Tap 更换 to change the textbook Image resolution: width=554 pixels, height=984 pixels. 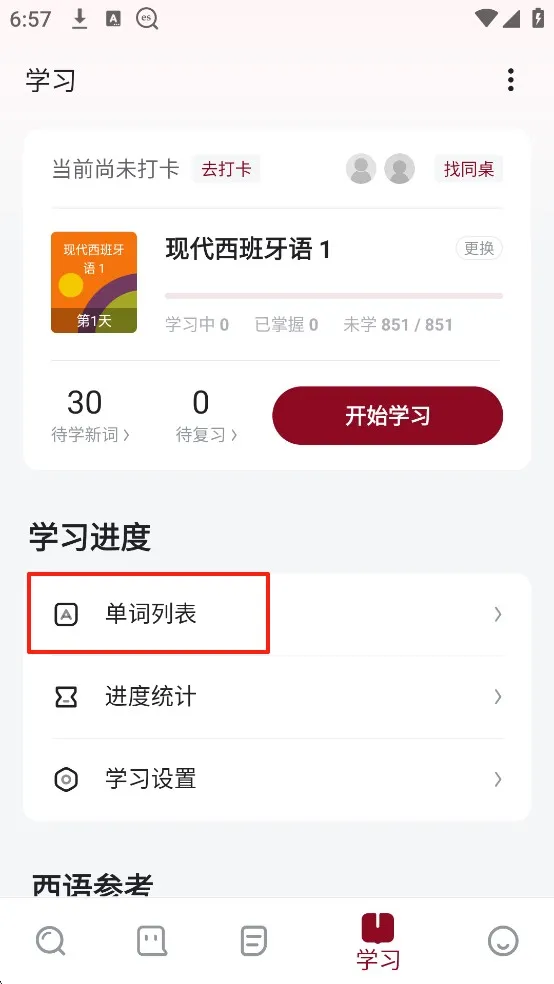(x=479, y=249)
